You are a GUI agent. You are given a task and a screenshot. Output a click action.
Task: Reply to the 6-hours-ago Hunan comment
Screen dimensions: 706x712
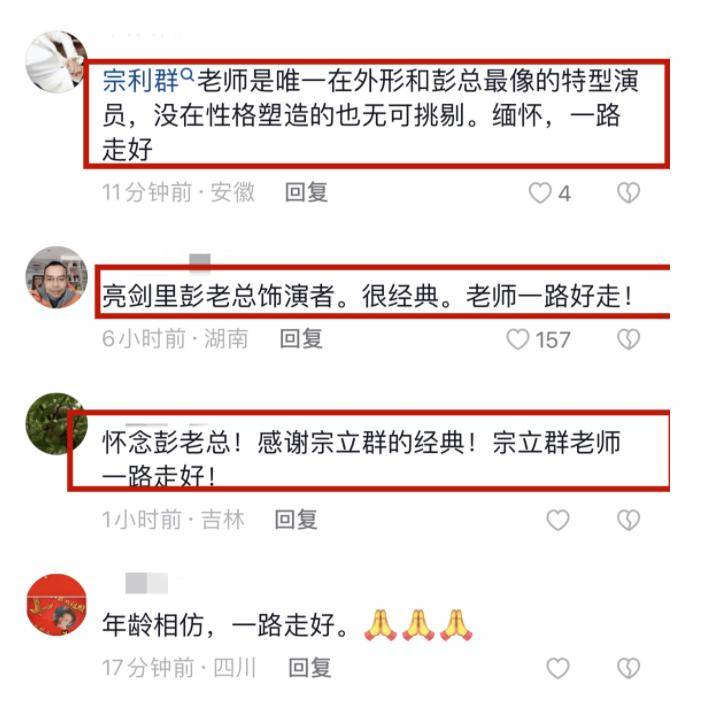(300, 339)
